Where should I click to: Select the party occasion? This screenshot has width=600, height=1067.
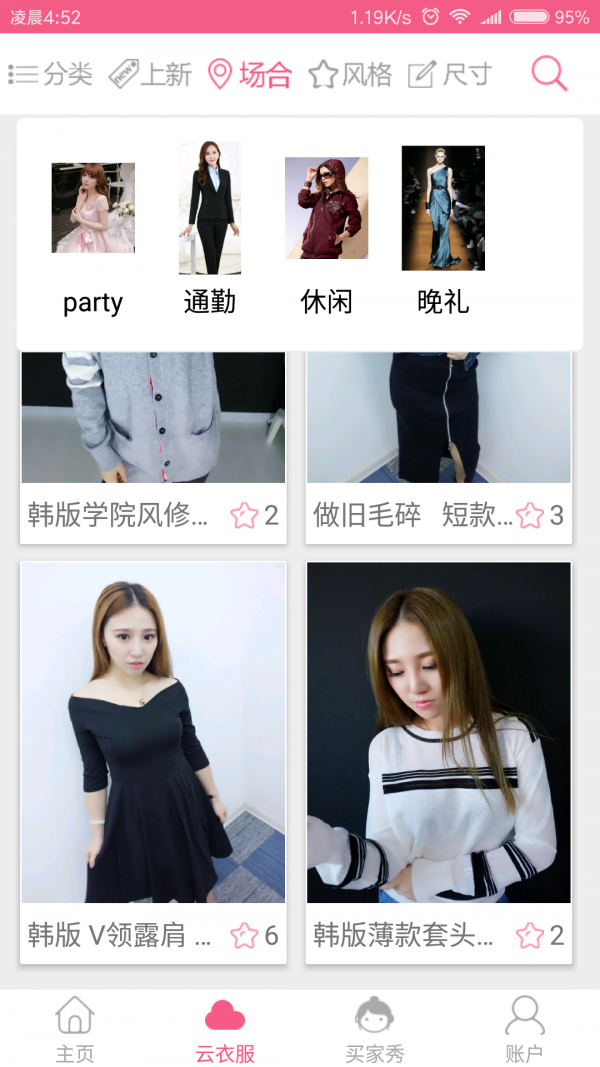[x=93, y=237]
